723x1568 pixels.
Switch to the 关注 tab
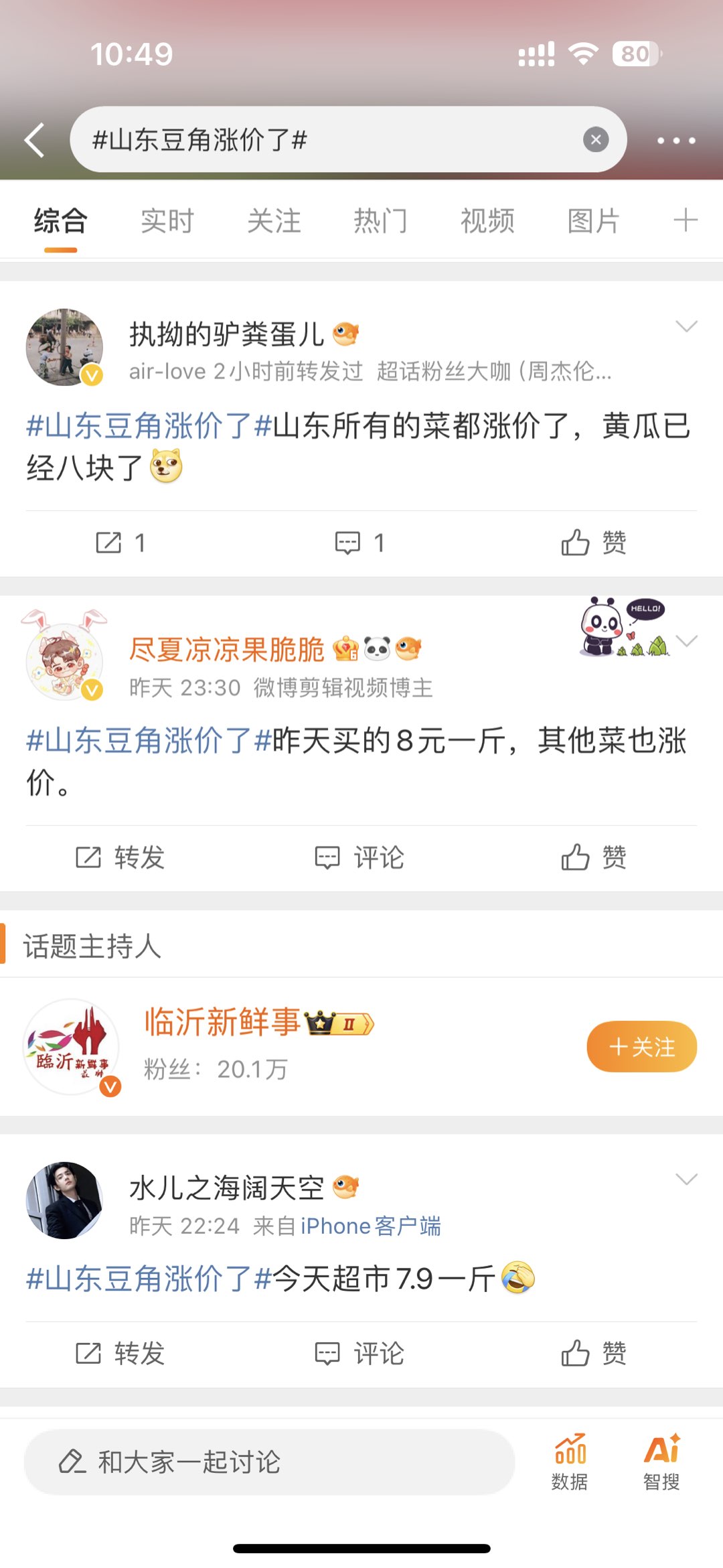click(x=274, y=221)
